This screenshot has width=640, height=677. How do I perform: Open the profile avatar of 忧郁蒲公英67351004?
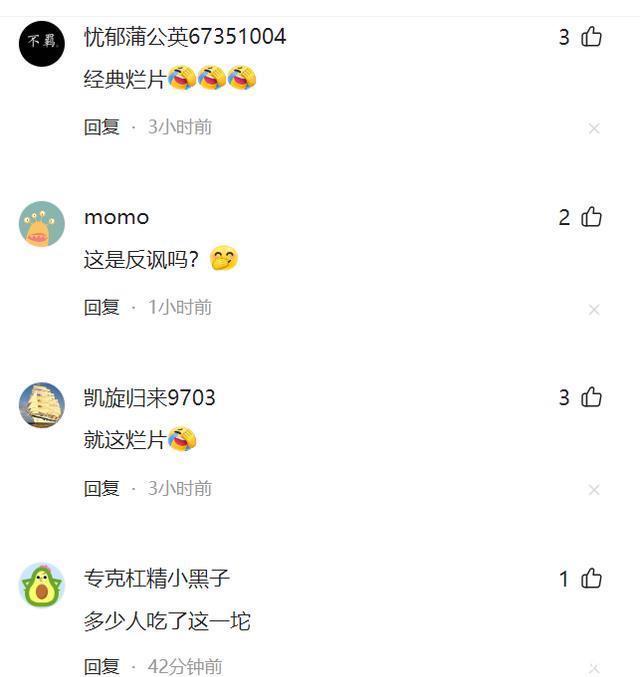pyautogui.click(x=42, y=44)
